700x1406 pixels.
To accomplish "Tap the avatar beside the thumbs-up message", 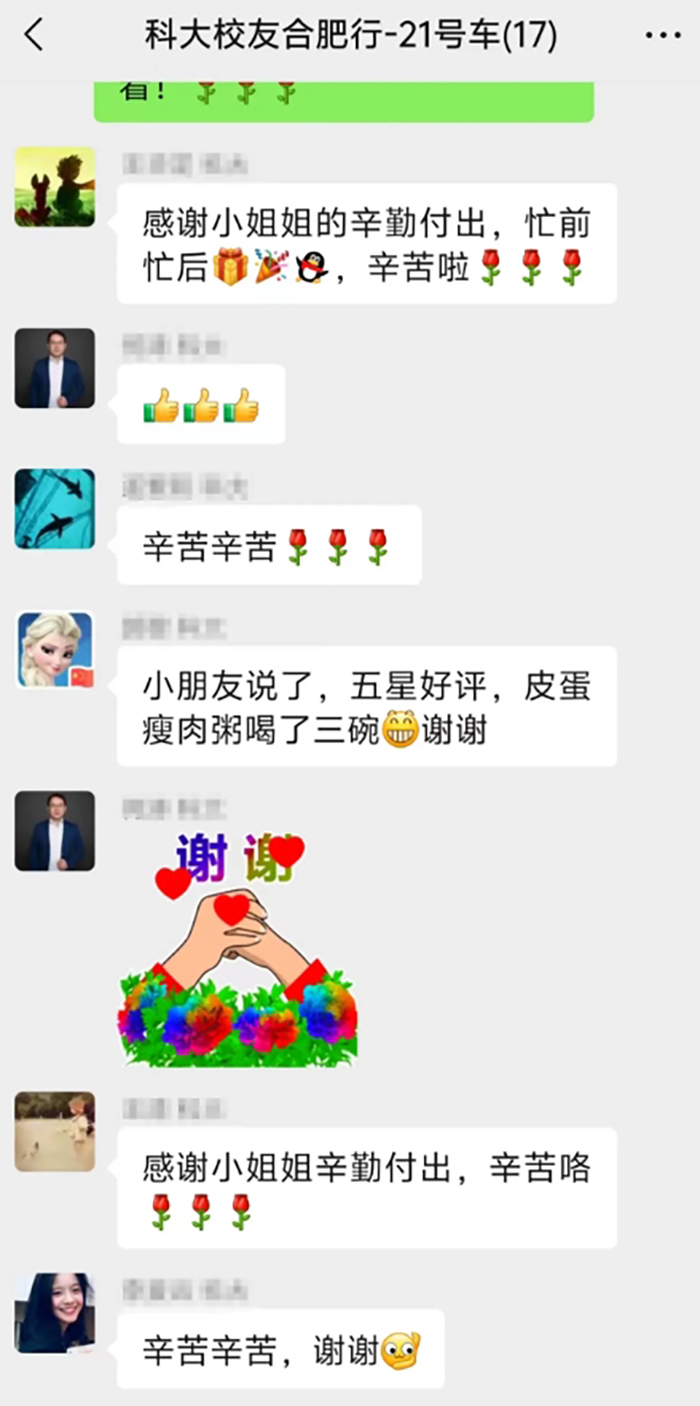I will 55,368.
